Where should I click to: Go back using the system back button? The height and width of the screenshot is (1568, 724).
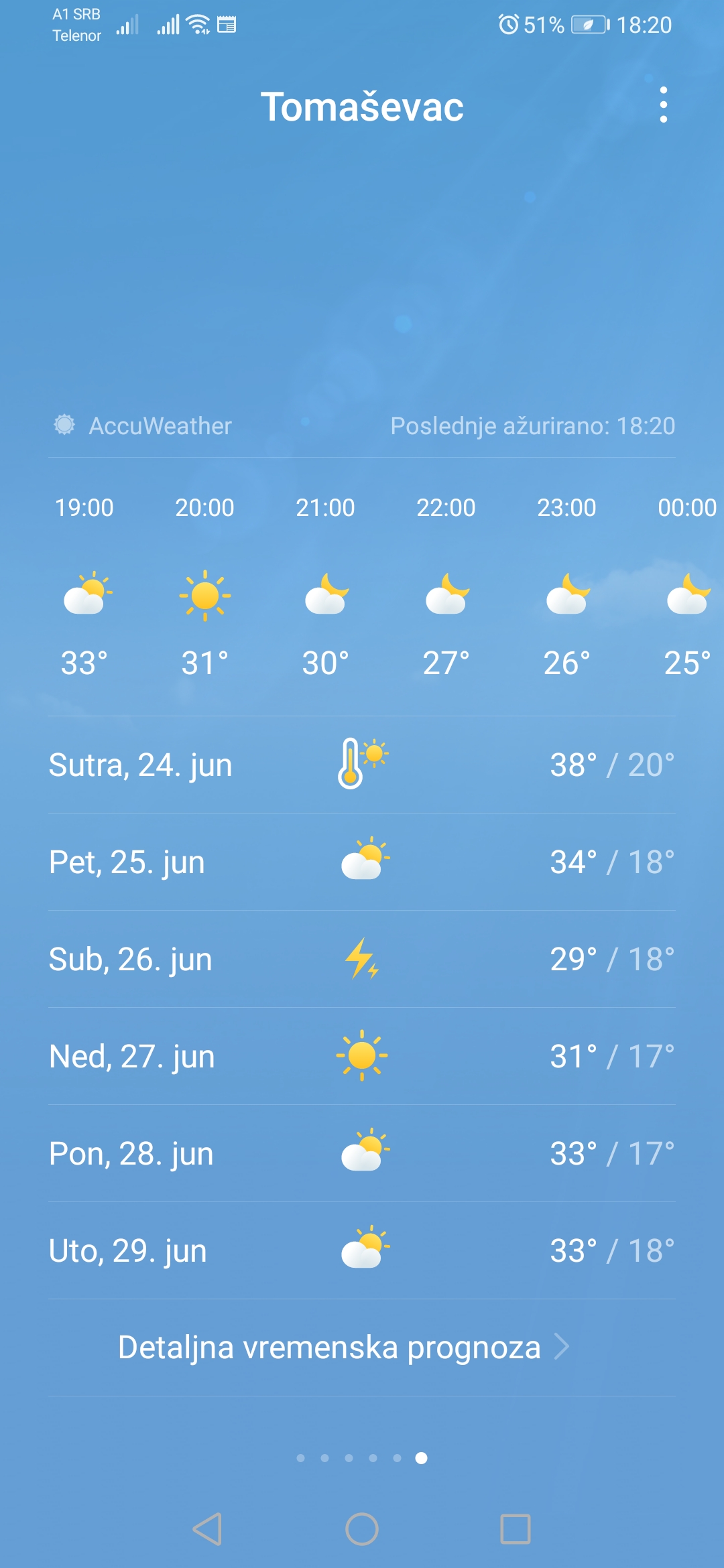[x=207, y=1529]
